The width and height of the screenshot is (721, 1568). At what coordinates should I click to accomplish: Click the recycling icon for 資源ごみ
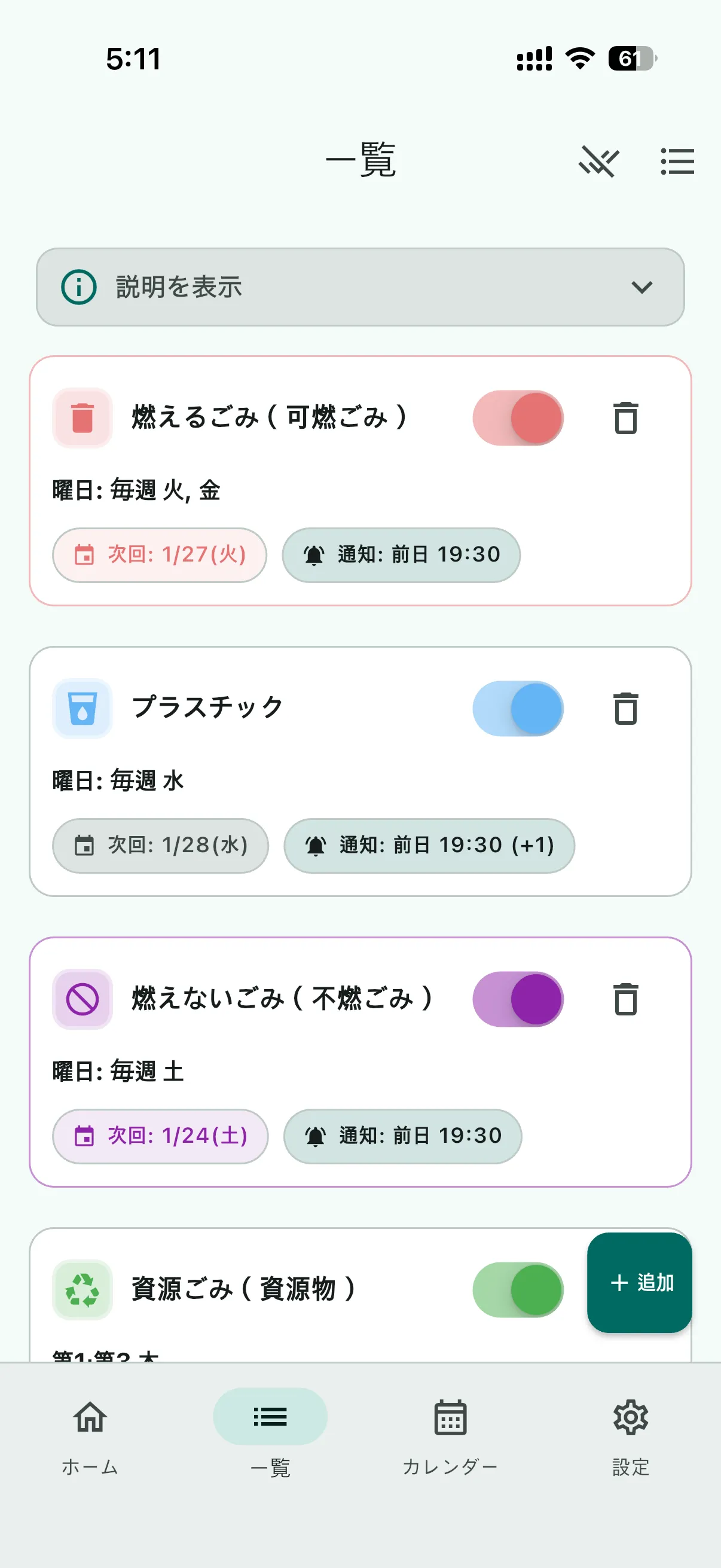click(x=81, y=1290)
